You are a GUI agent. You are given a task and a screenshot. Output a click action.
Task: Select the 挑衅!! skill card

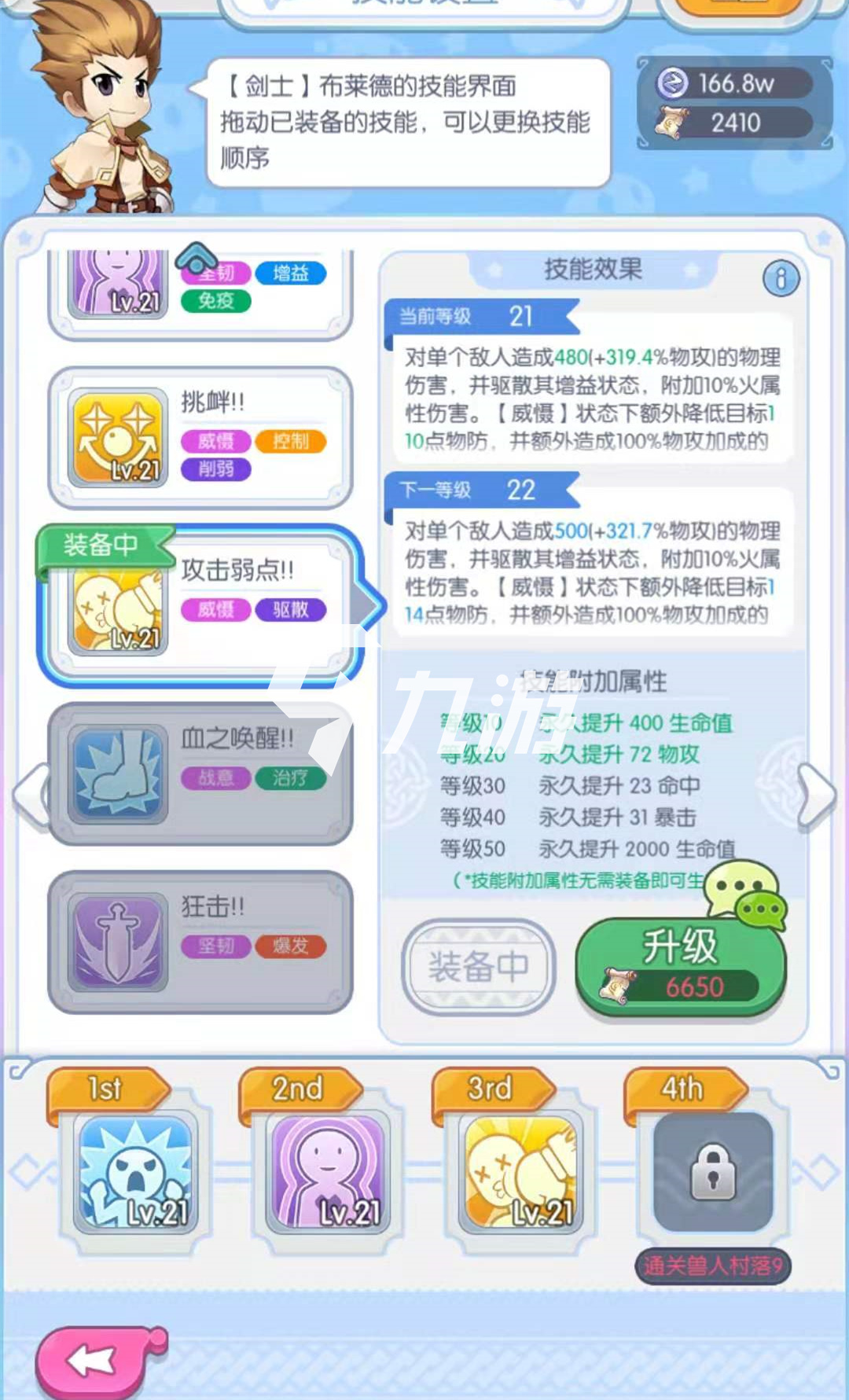click(x=200, y=438)
